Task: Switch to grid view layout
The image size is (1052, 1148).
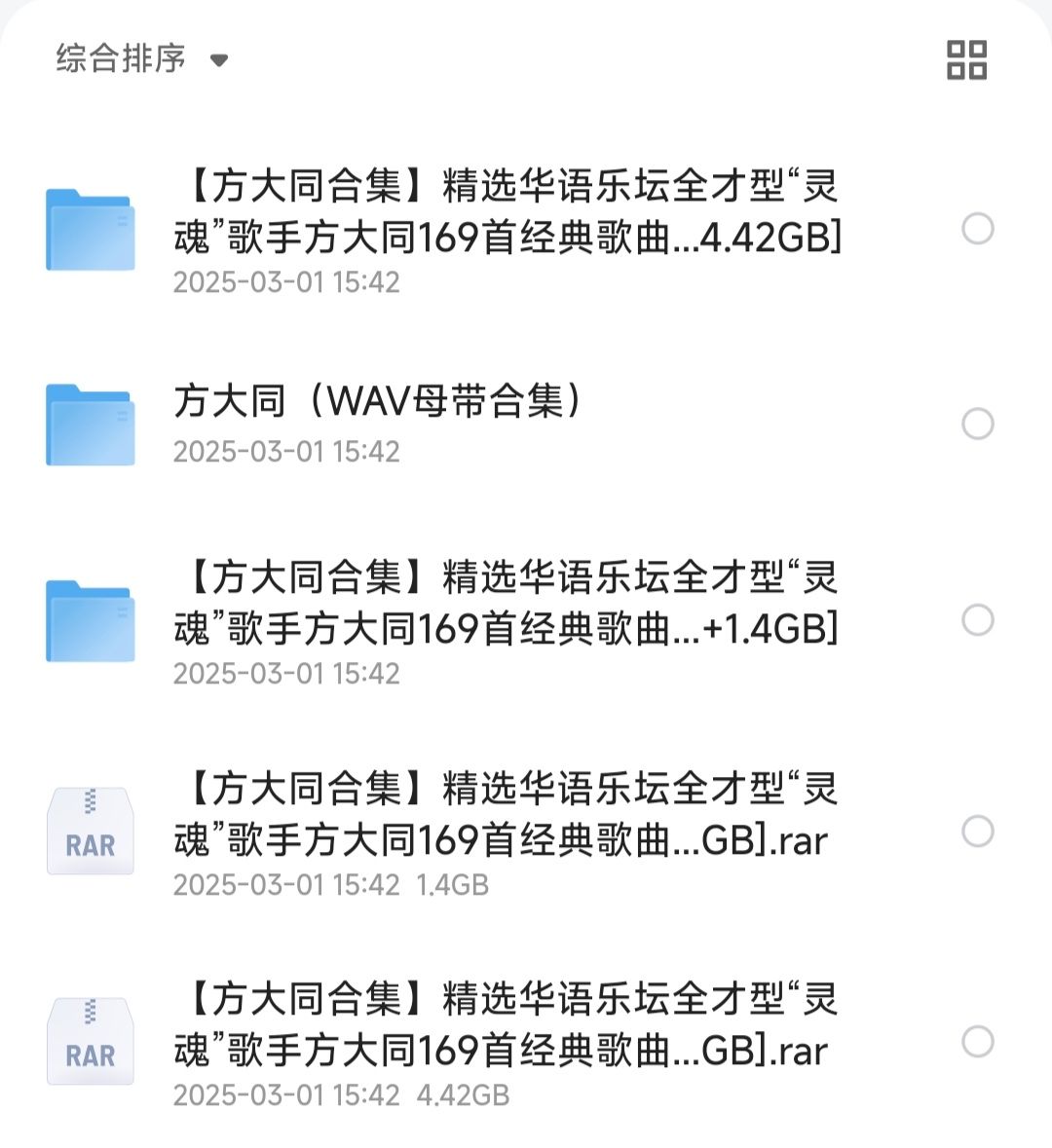Action: point(966,59)
